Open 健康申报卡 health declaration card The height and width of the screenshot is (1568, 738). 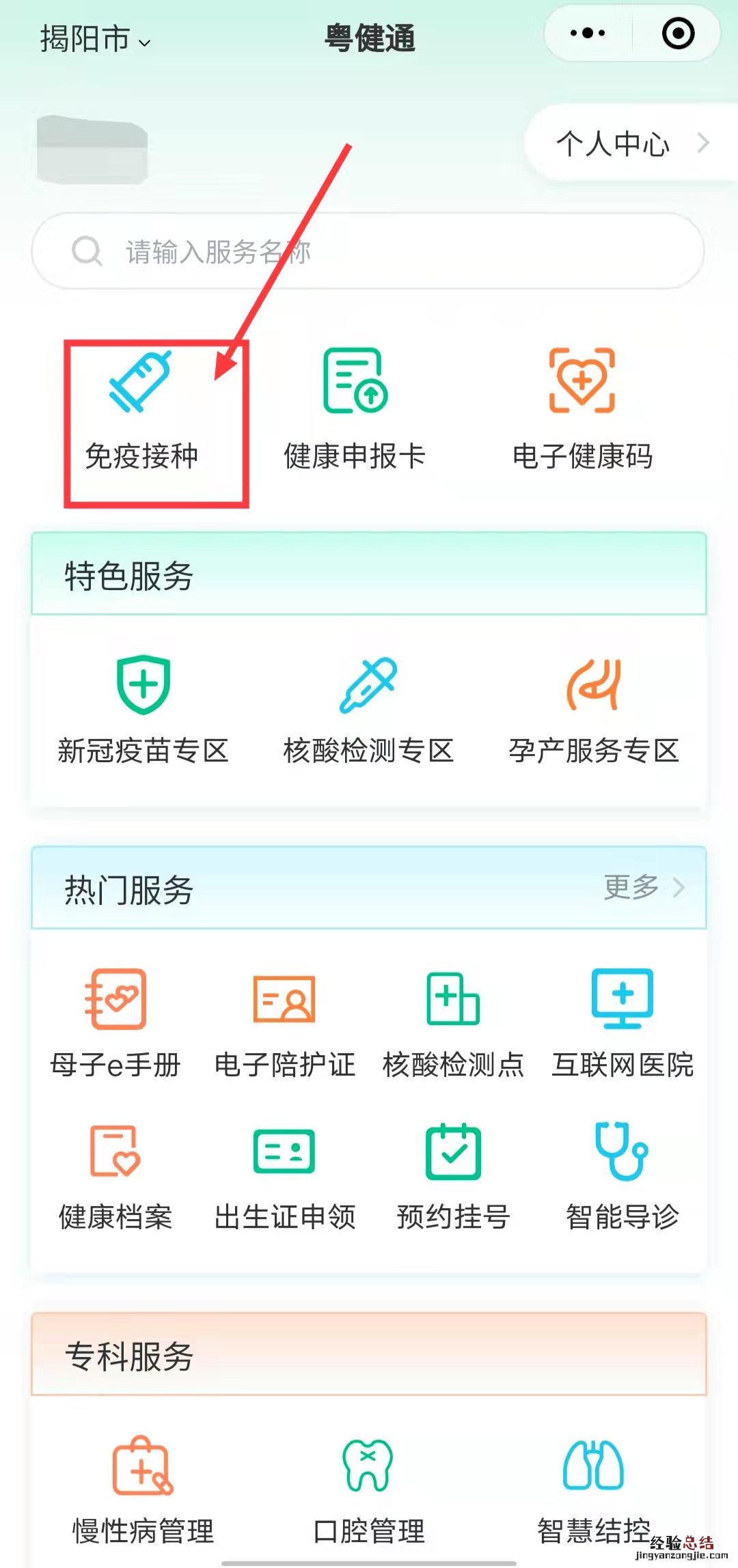[x=355, y=410]
